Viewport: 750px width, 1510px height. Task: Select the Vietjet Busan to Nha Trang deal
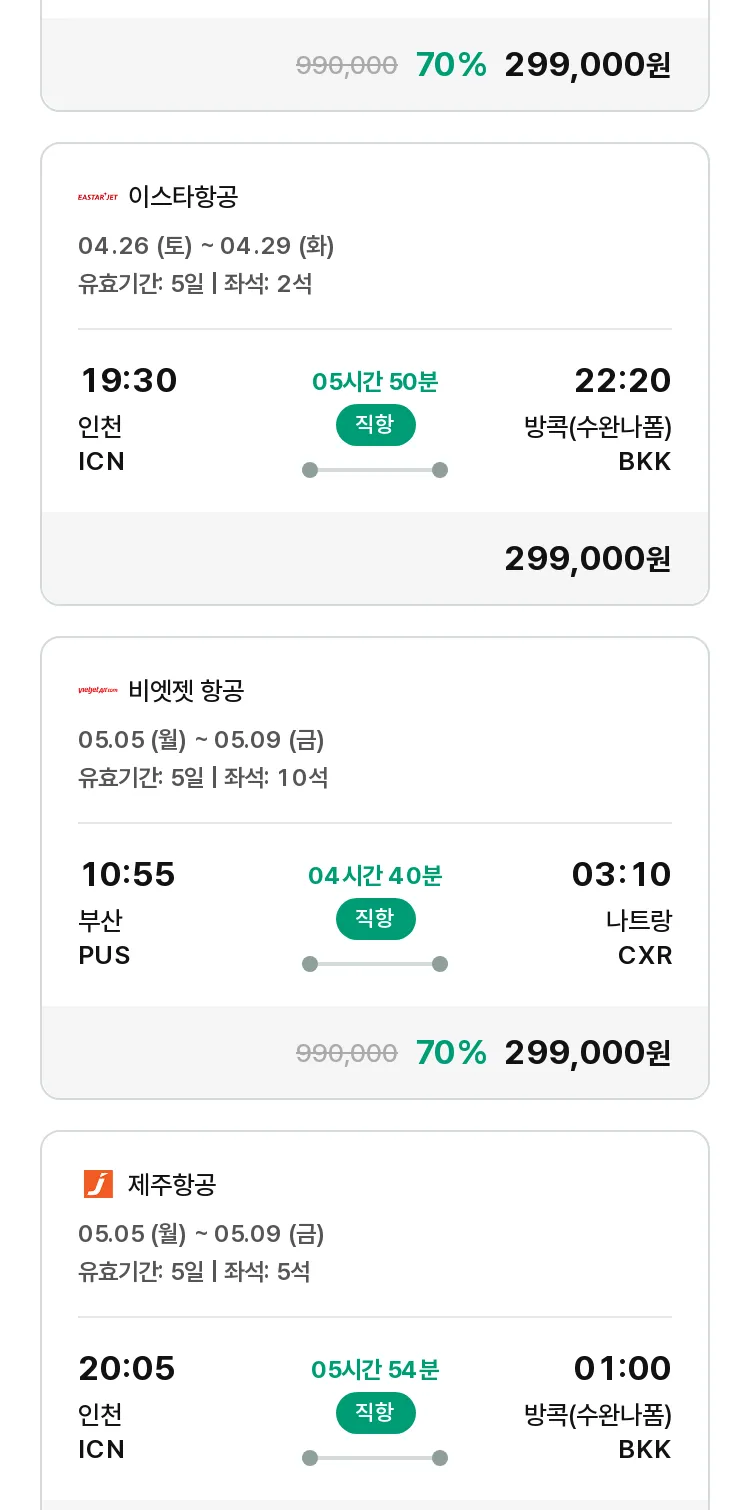(375, 868)
